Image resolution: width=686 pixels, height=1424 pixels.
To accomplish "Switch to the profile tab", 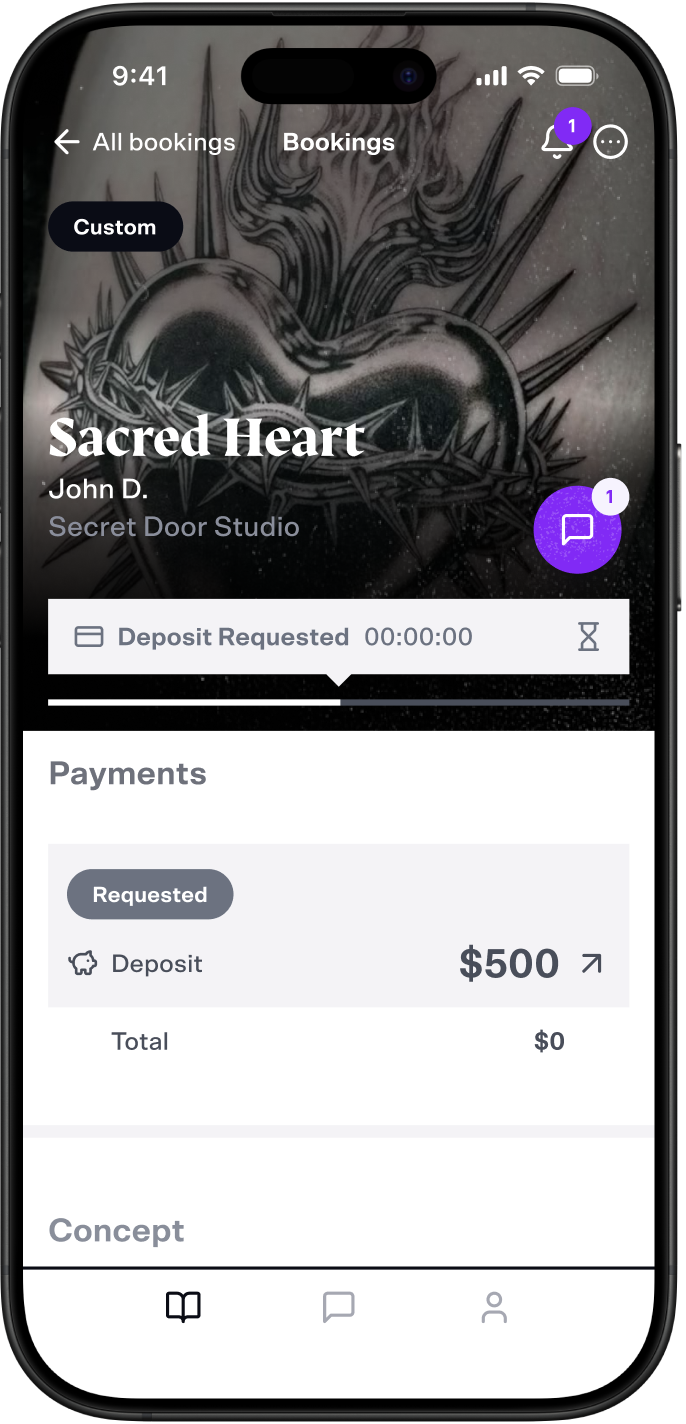I will tap(494, 1306).
